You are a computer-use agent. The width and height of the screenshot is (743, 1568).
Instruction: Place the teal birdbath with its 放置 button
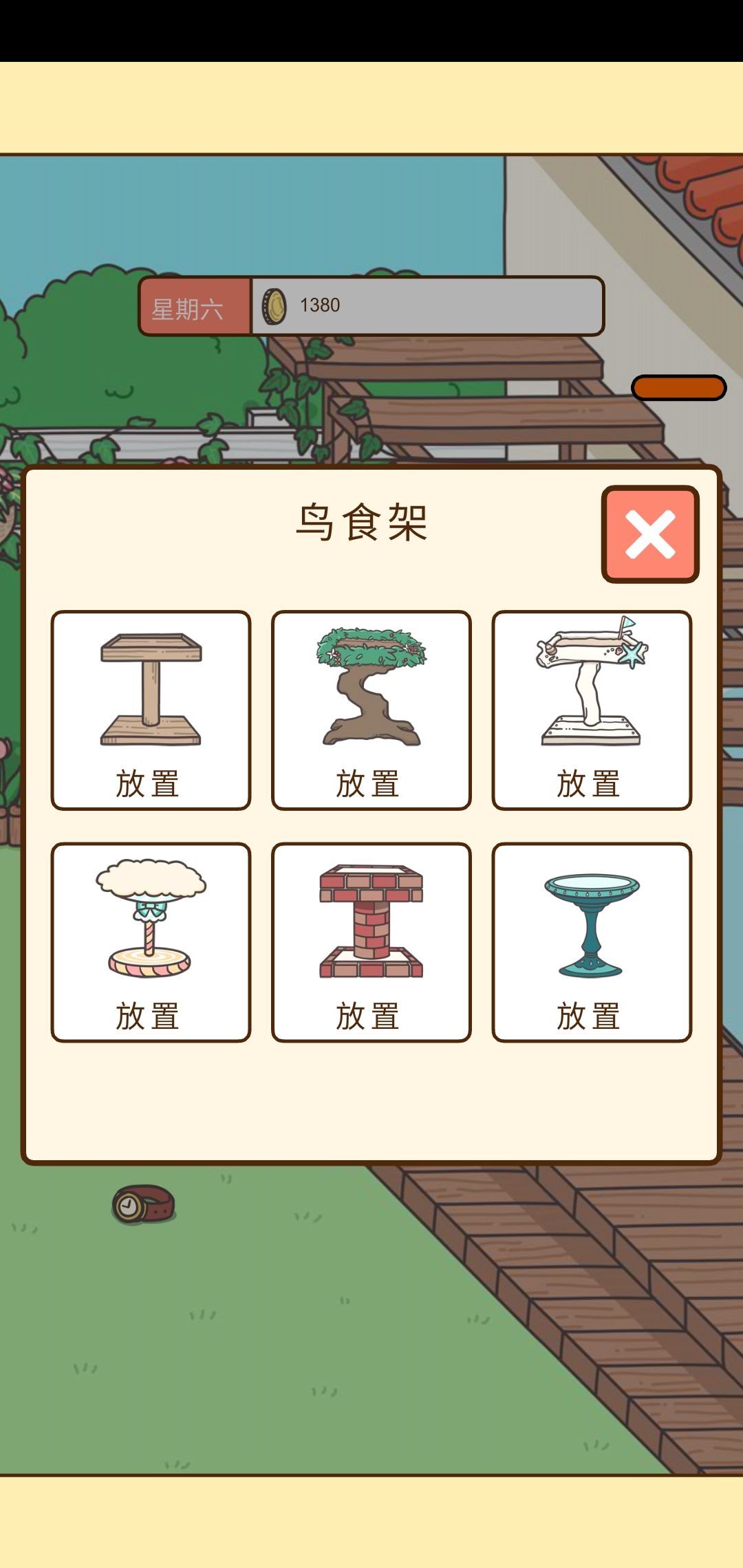[x=593, y=1016]
